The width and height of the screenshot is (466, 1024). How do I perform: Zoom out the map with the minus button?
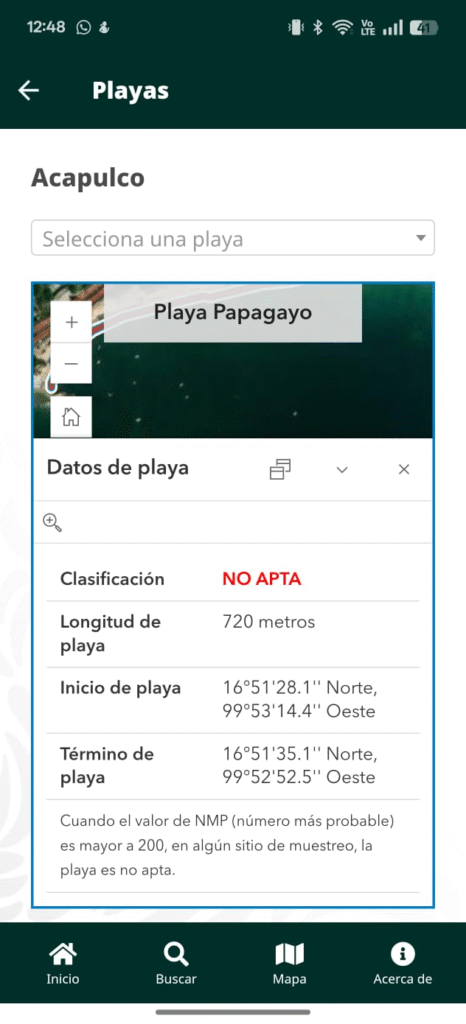pos(71,363)
